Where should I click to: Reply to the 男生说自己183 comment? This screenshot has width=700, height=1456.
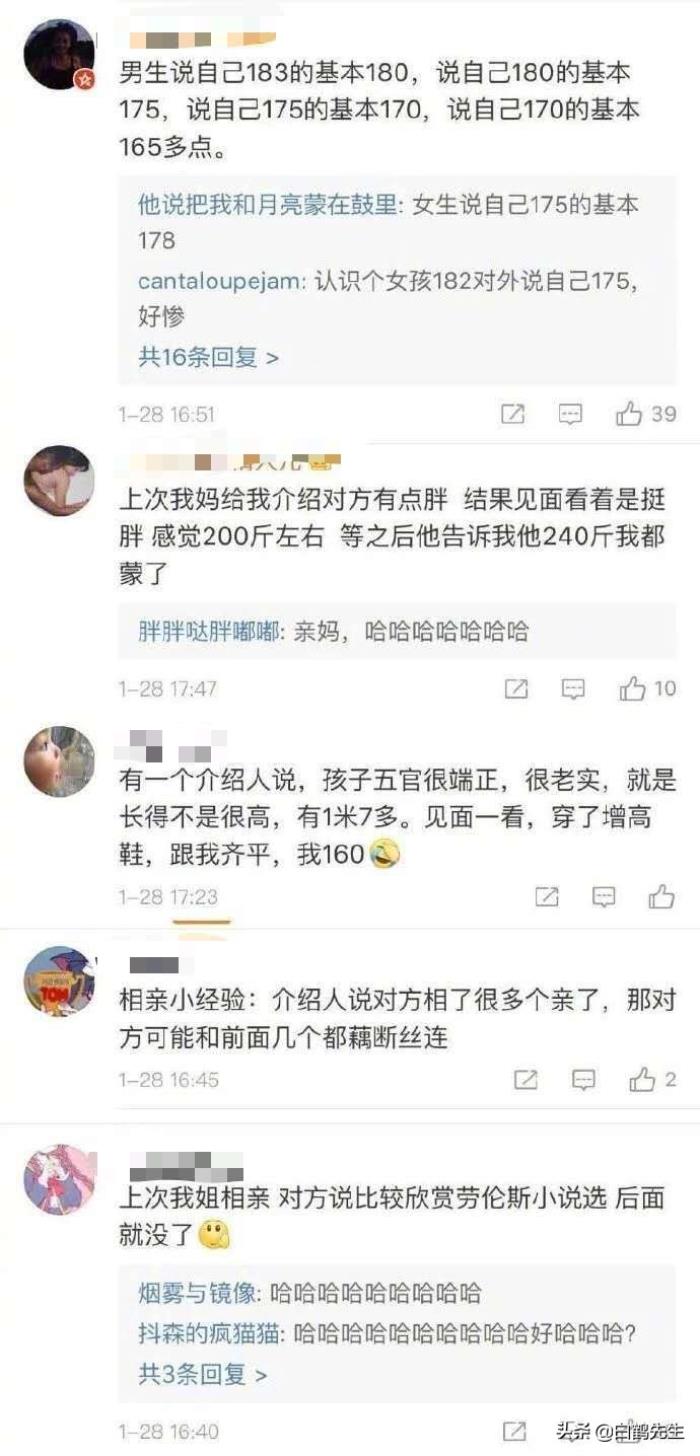[x=570, y=414]
